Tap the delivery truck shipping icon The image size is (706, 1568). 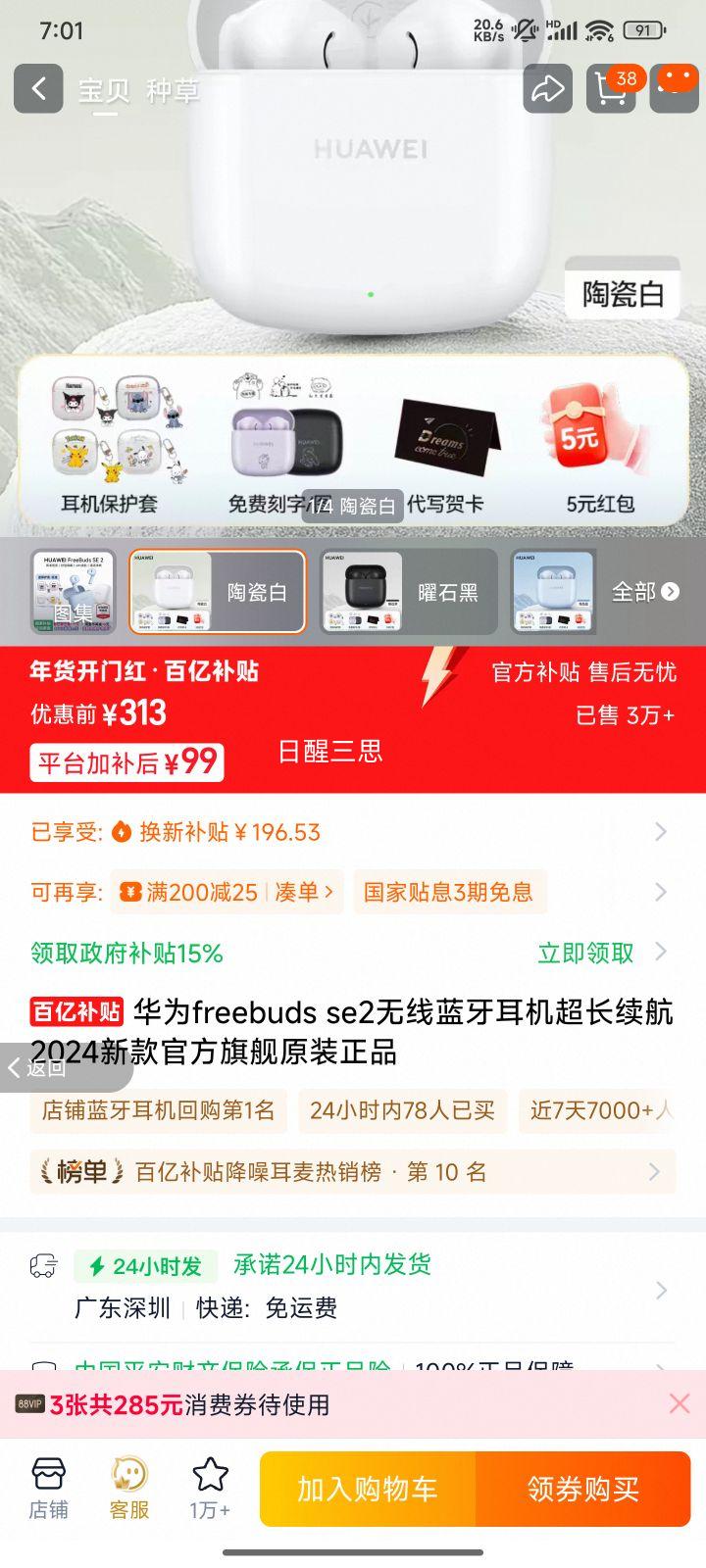coord(44,1267)
